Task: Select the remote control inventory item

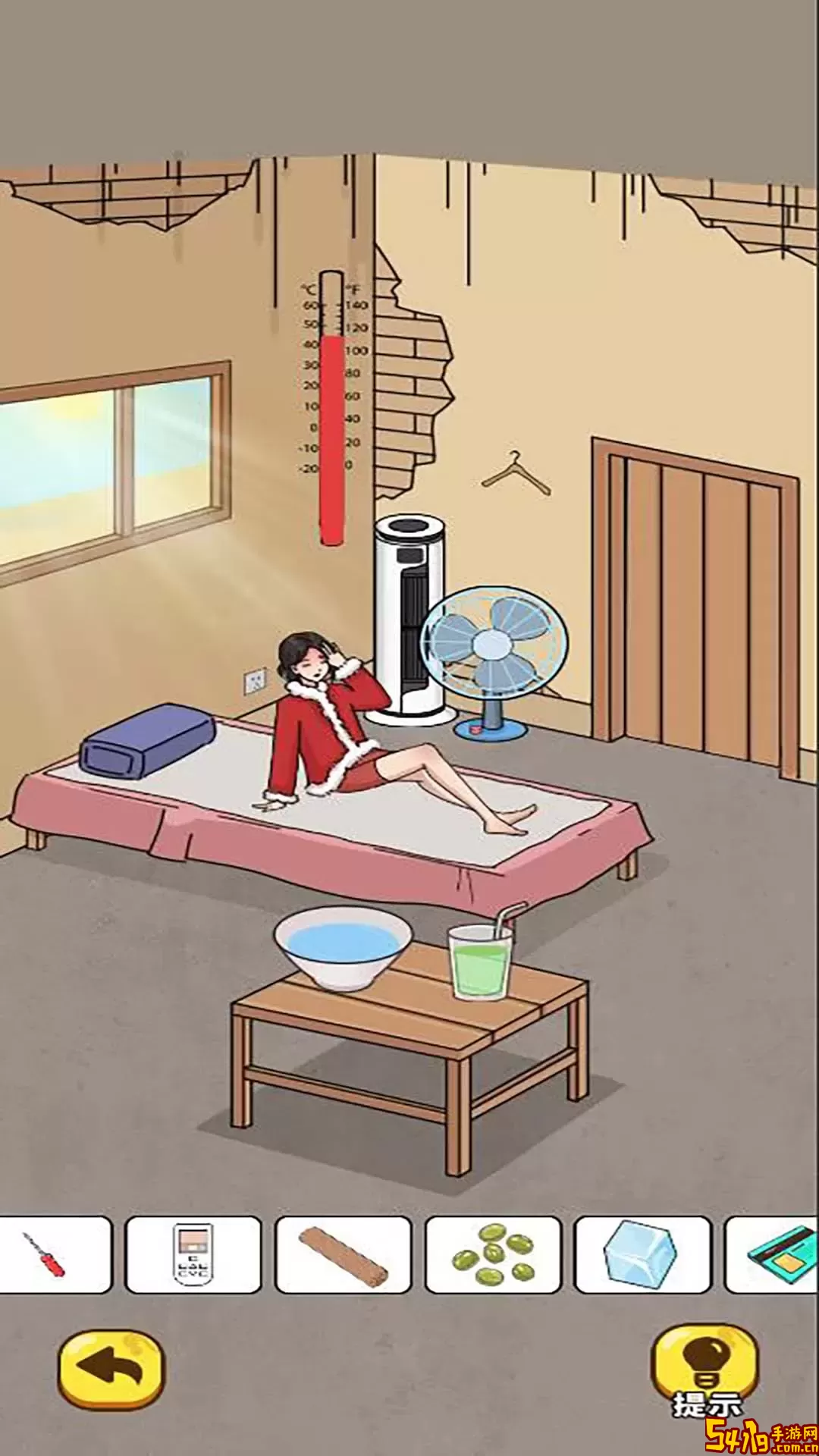Action: (192, 1255)
